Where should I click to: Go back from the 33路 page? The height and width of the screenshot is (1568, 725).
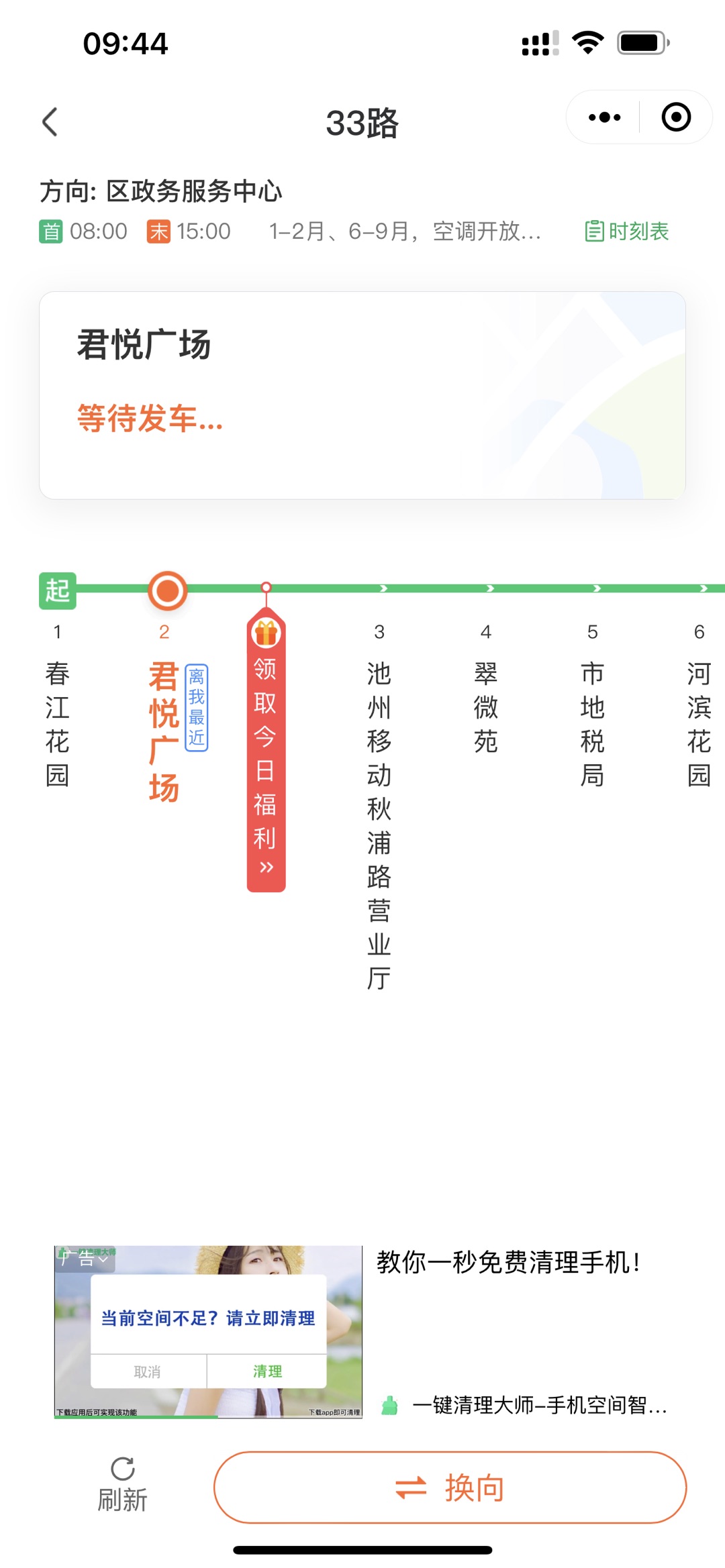coord(50,122)
